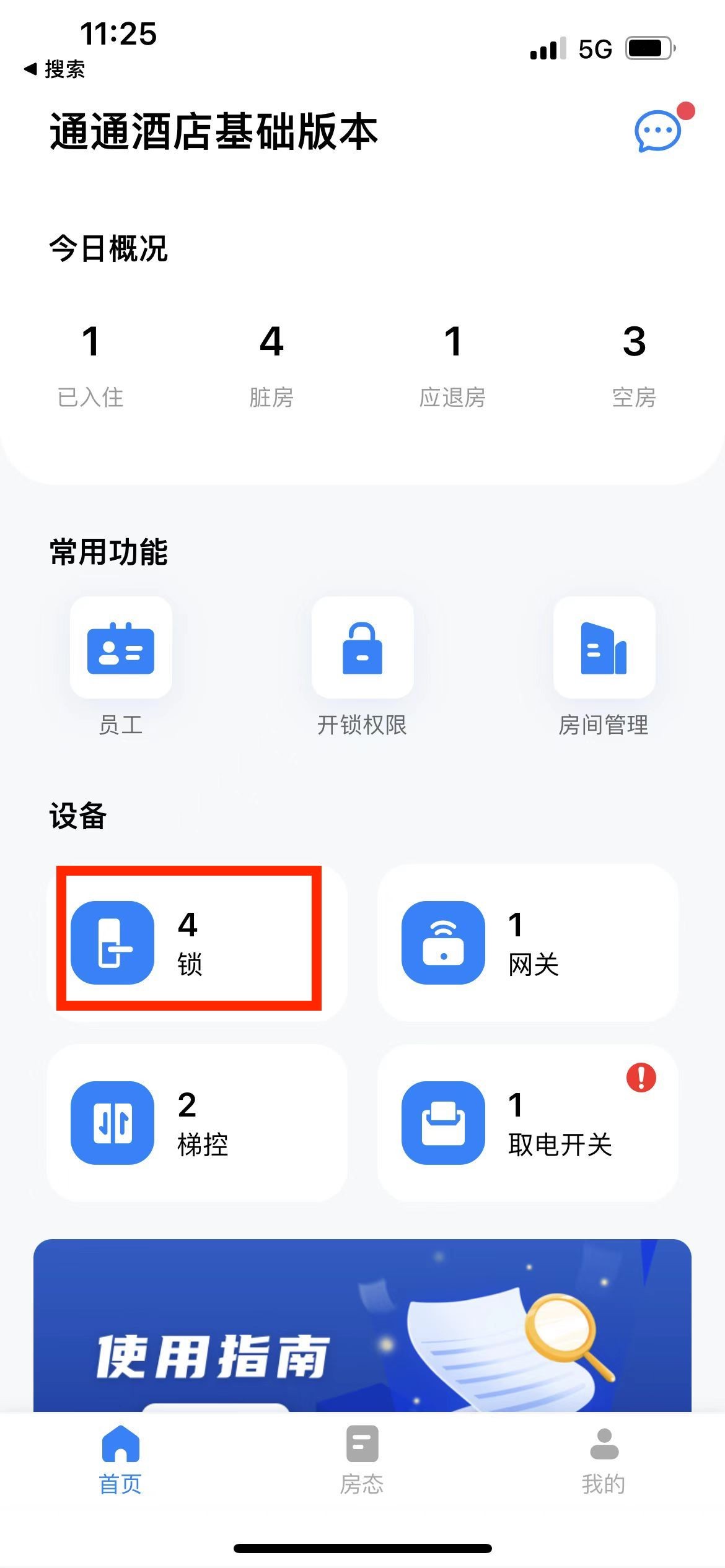Open the messages chat bubble icon

[x=658, y=131]
